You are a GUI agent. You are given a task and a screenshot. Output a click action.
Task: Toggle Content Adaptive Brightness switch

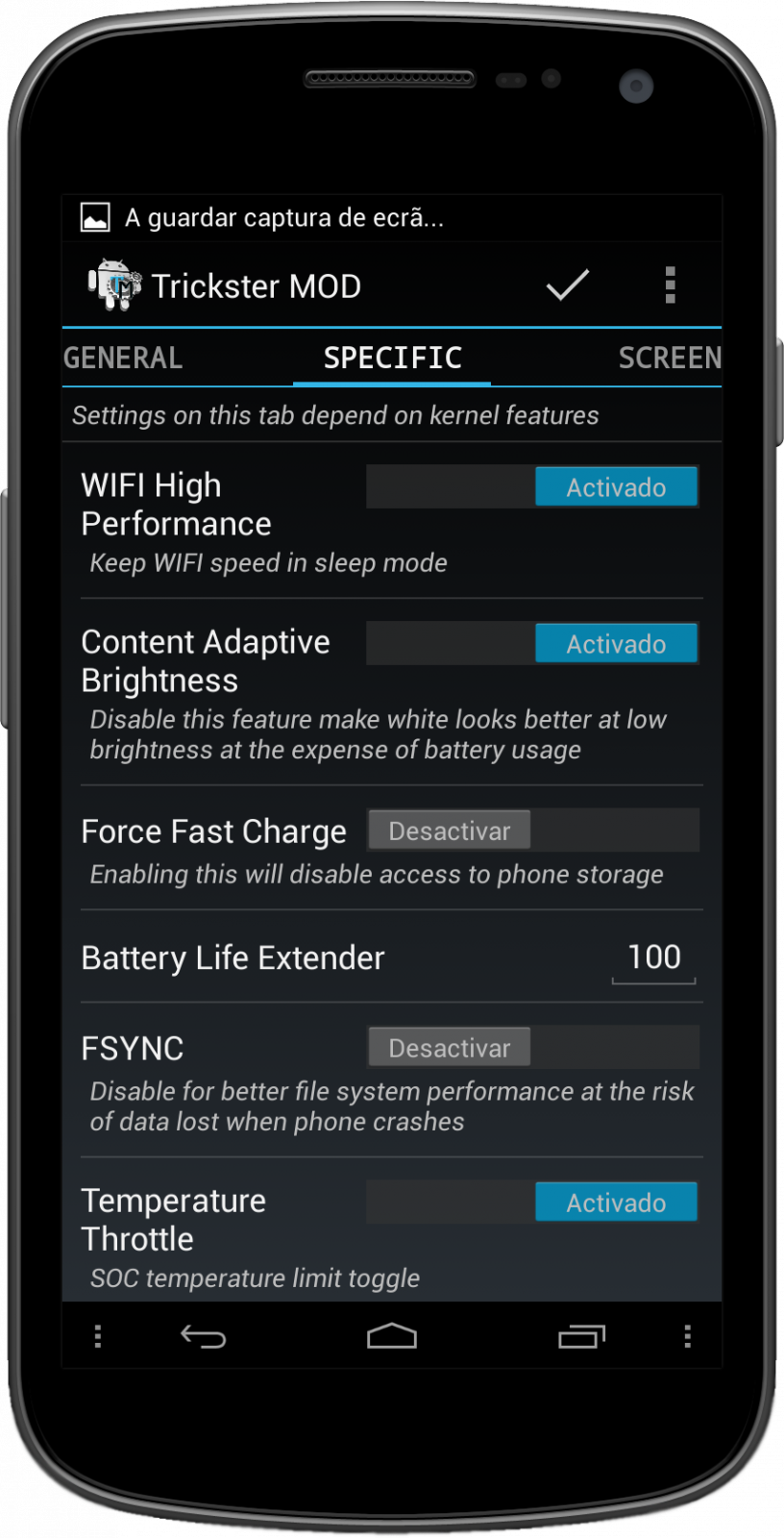pyautogui.click(x=532, y=643)
